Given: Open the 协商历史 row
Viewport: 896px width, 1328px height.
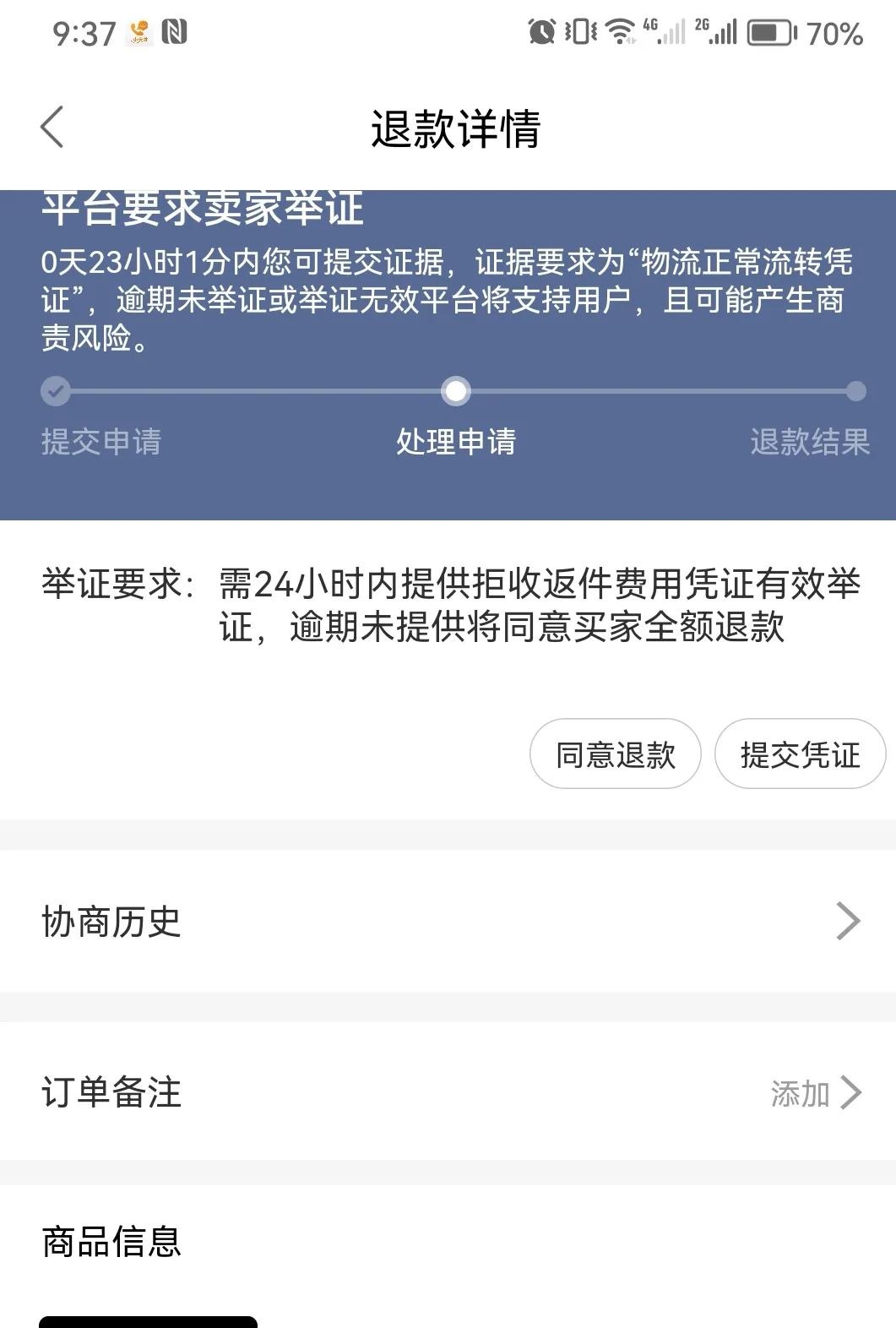Looking at the screenshot, I should coord(448,921).
